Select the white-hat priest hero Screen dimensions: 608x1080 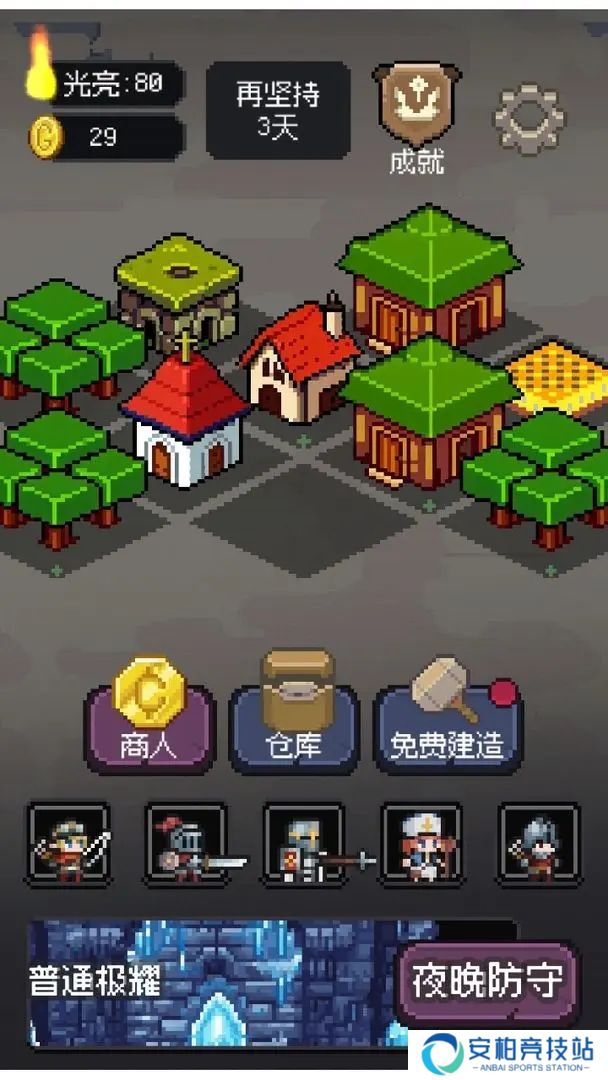coord(421,845)
